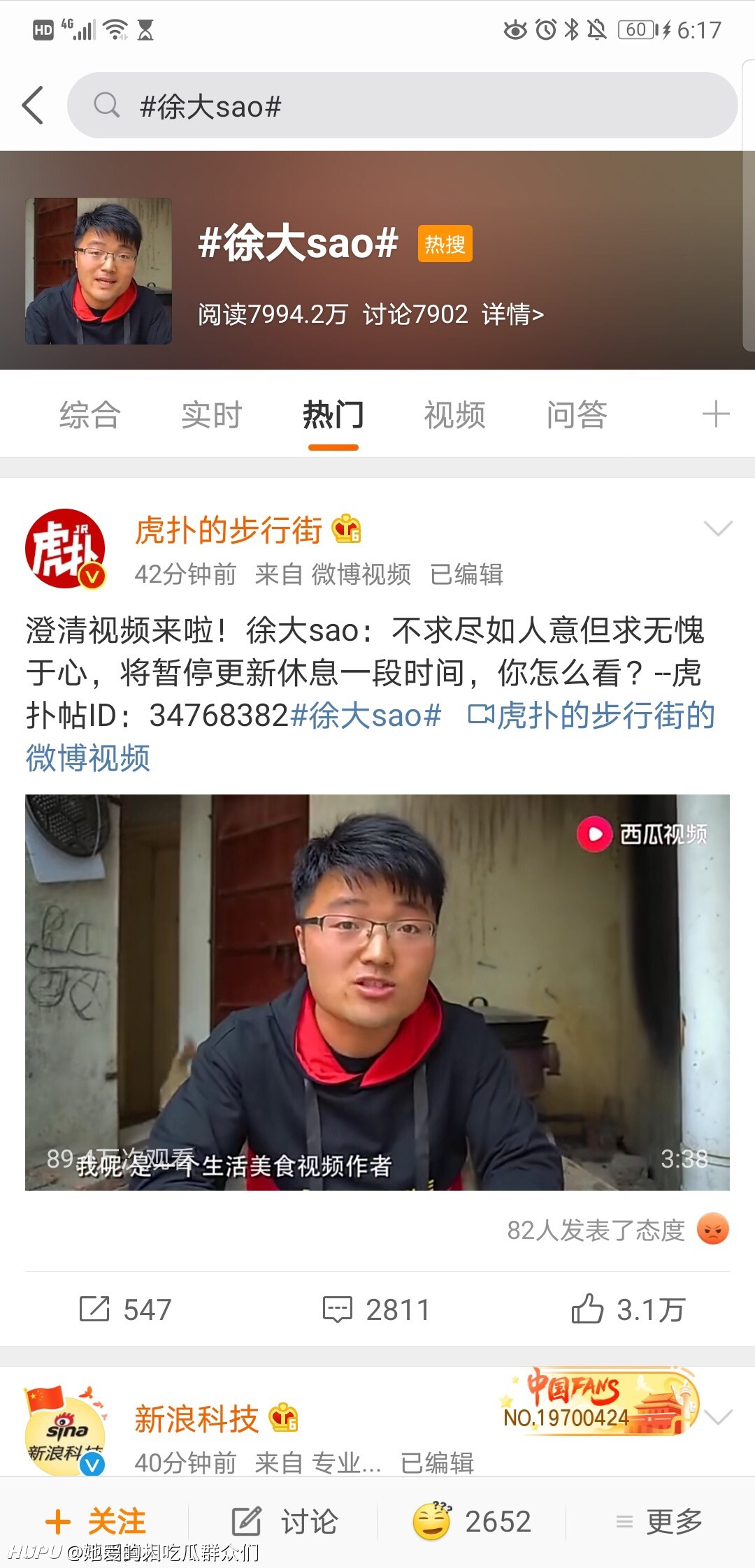755x1568 pixels.
Task: Open topic 详情 details
Action: [512, 314]
